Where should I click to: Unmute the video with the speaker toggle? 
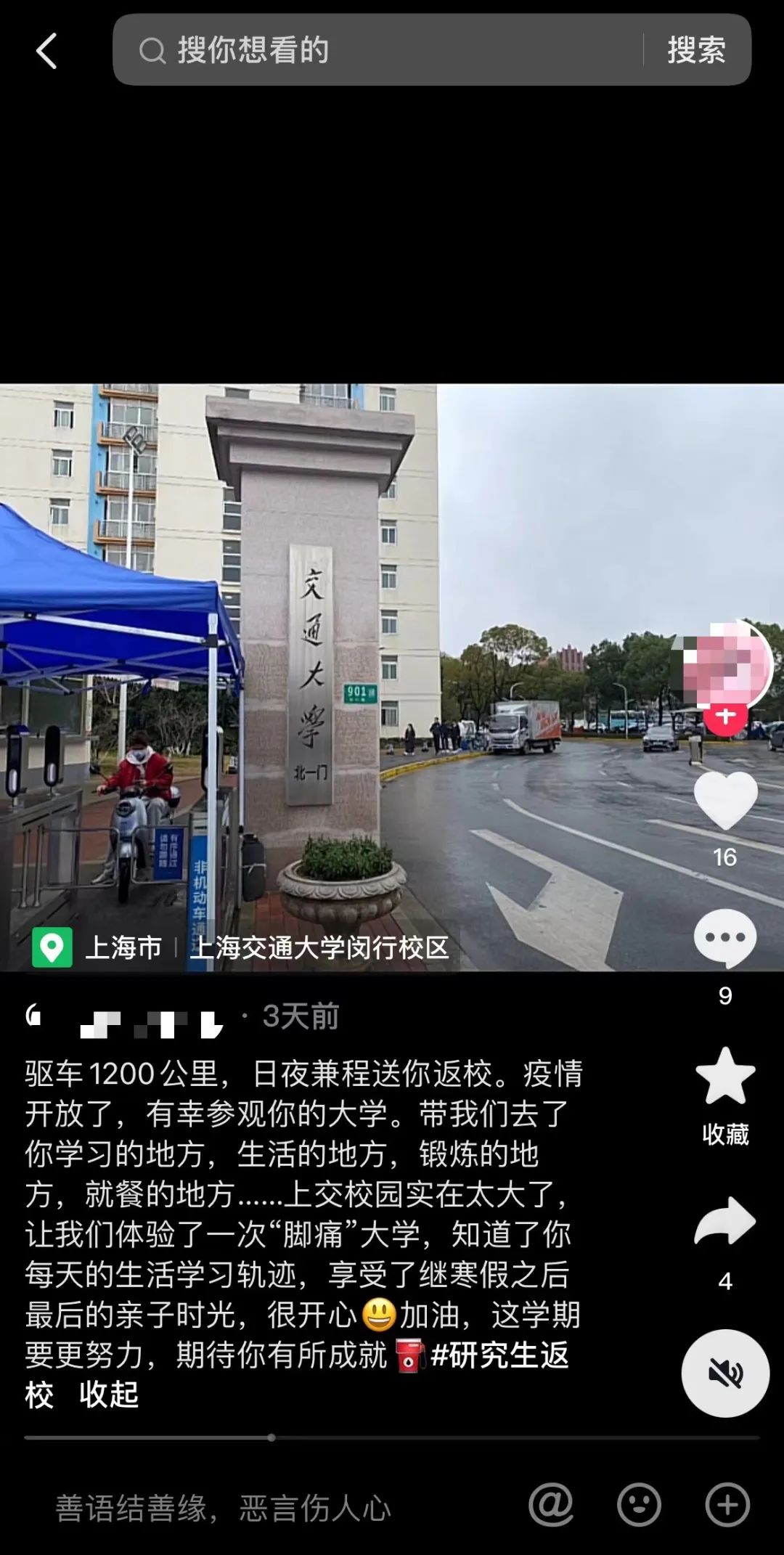(x=724, y=1372)
